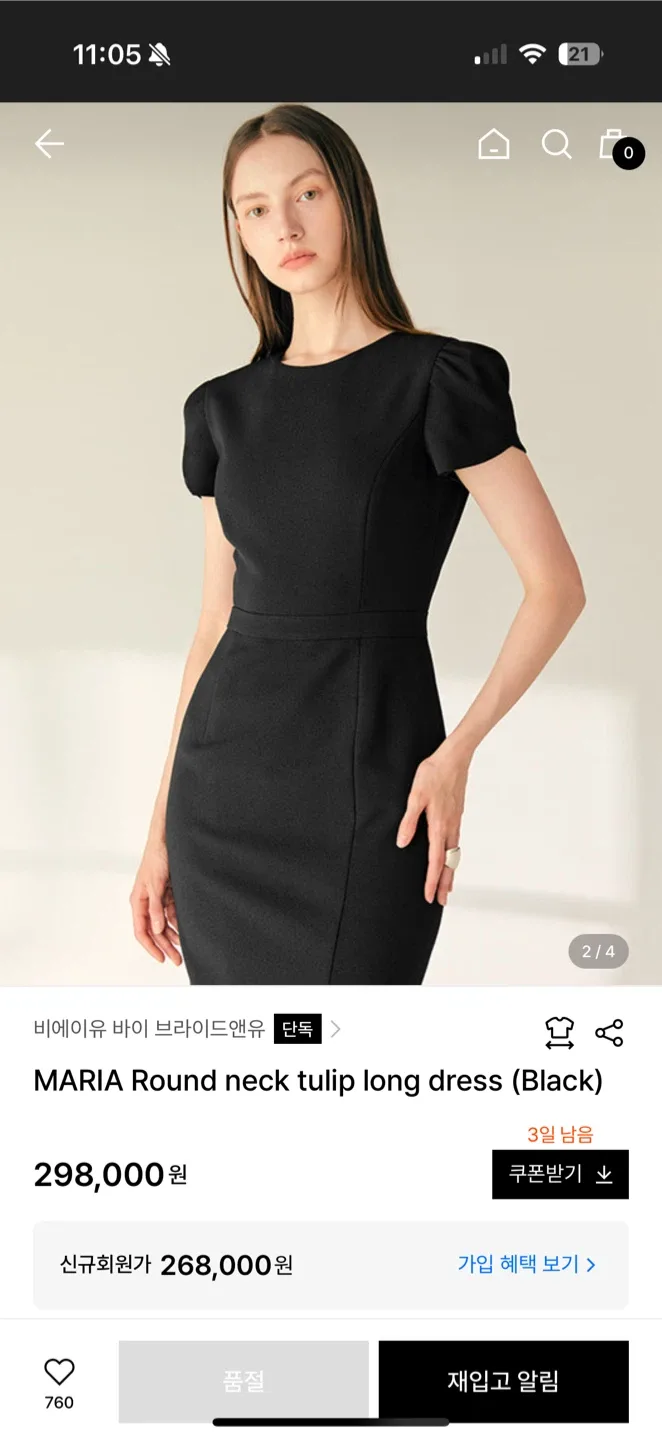Viewport: 662px width, 1440px height.
Task: Open brand page 비에이유 바이 브라이드앤유
Action: 150,1028
